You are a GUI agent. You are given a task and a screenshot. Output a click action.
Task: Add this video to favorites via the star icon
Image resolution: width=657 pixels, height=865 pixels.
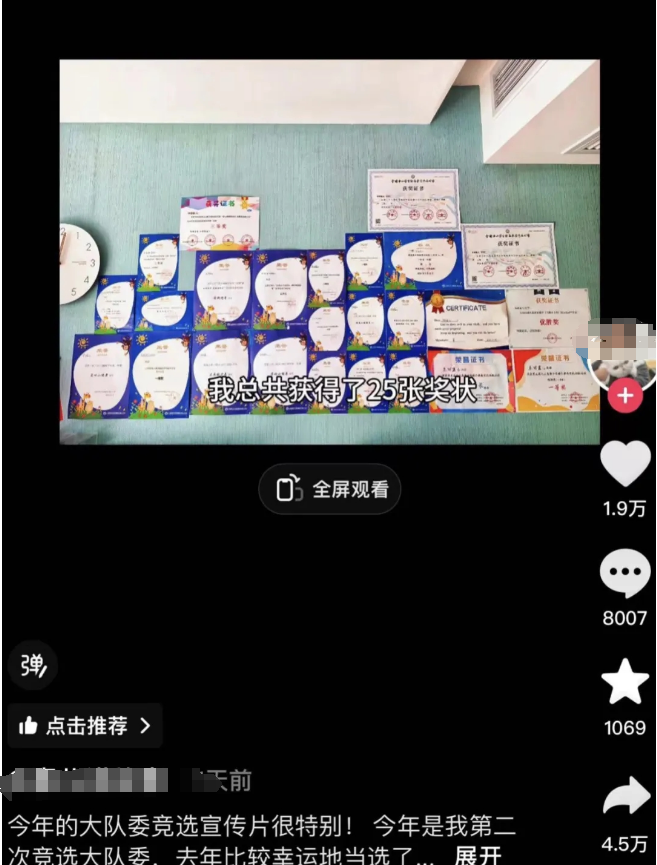click(x=625, y=683)
